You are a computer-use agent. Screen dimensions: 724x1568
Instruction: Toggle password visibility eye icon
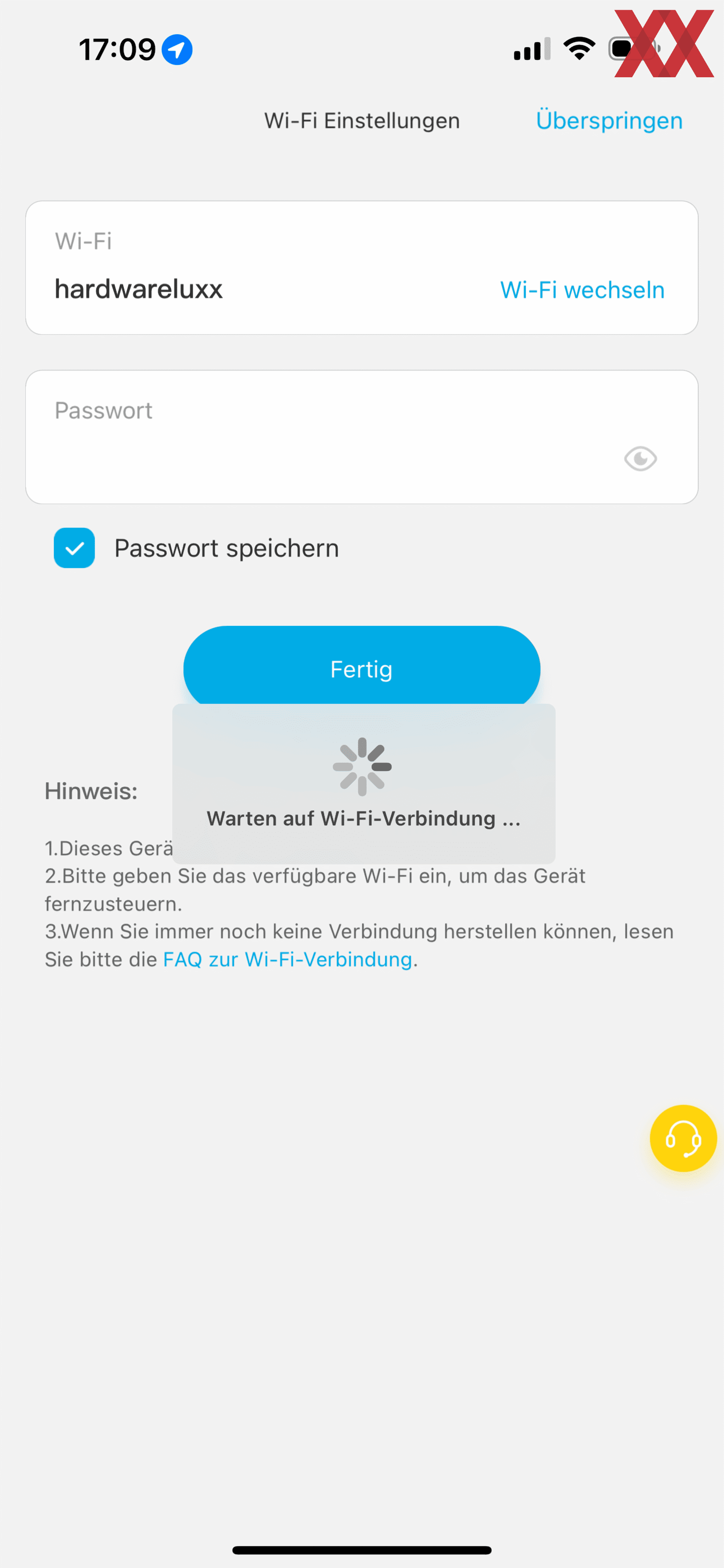point(641,458)
